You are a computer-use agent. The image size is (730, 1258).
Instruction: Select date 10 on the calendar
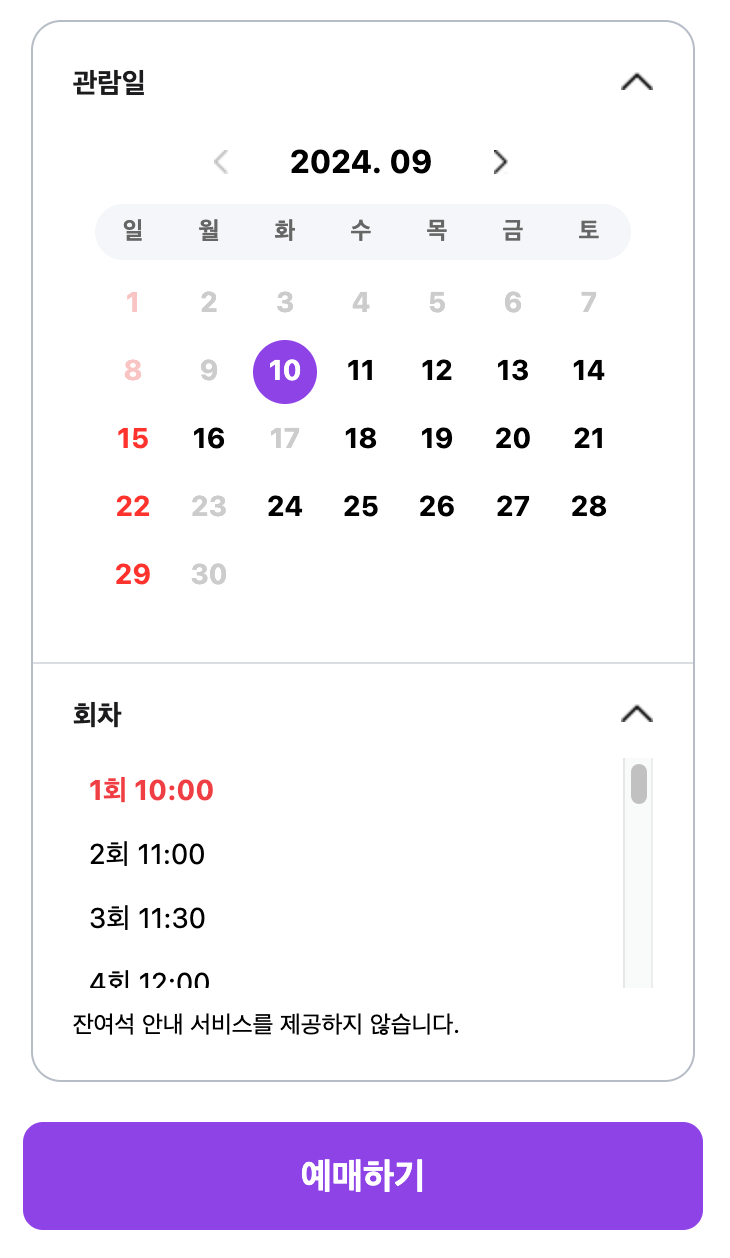(285, 371)
